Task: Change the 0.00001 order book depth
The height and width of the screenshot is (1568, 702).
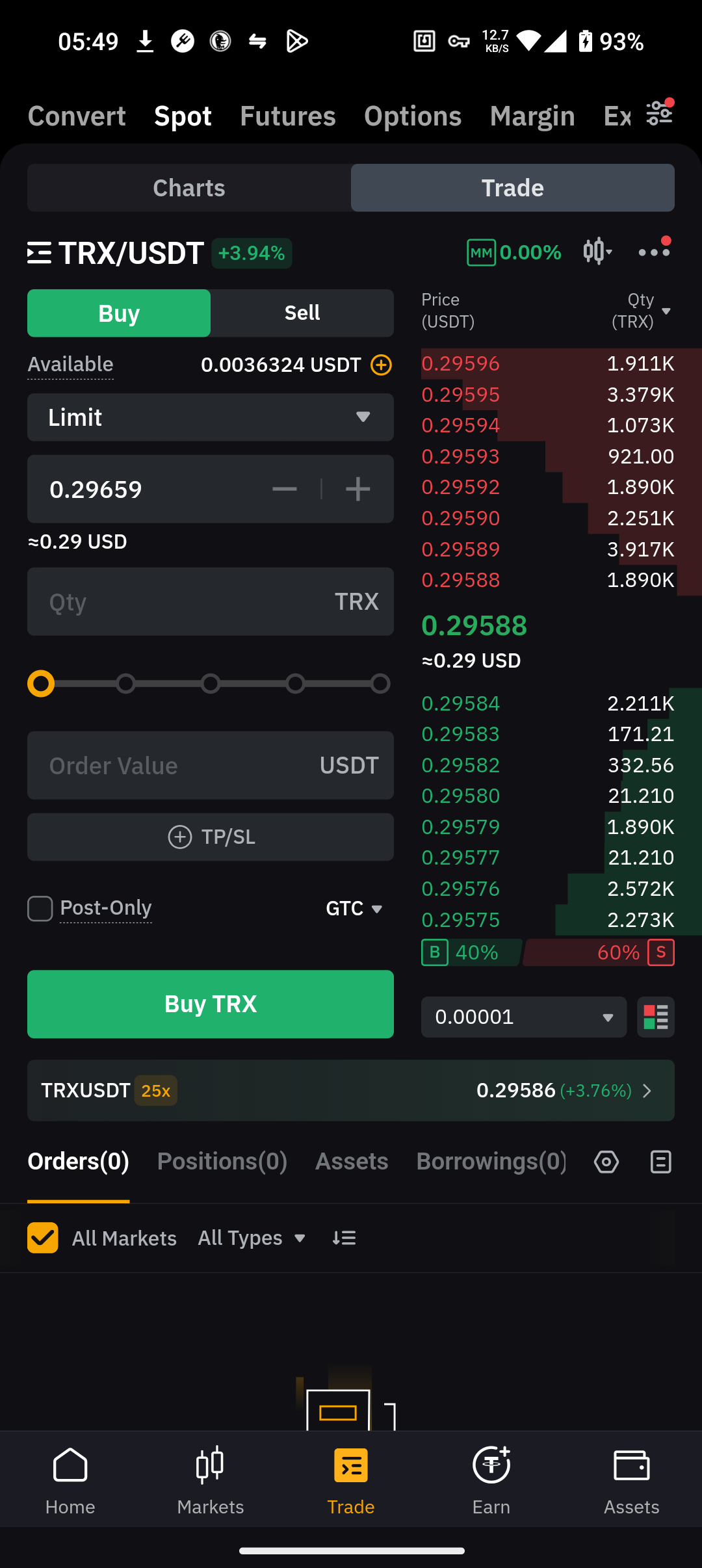Action: [x=523, y=1017]
